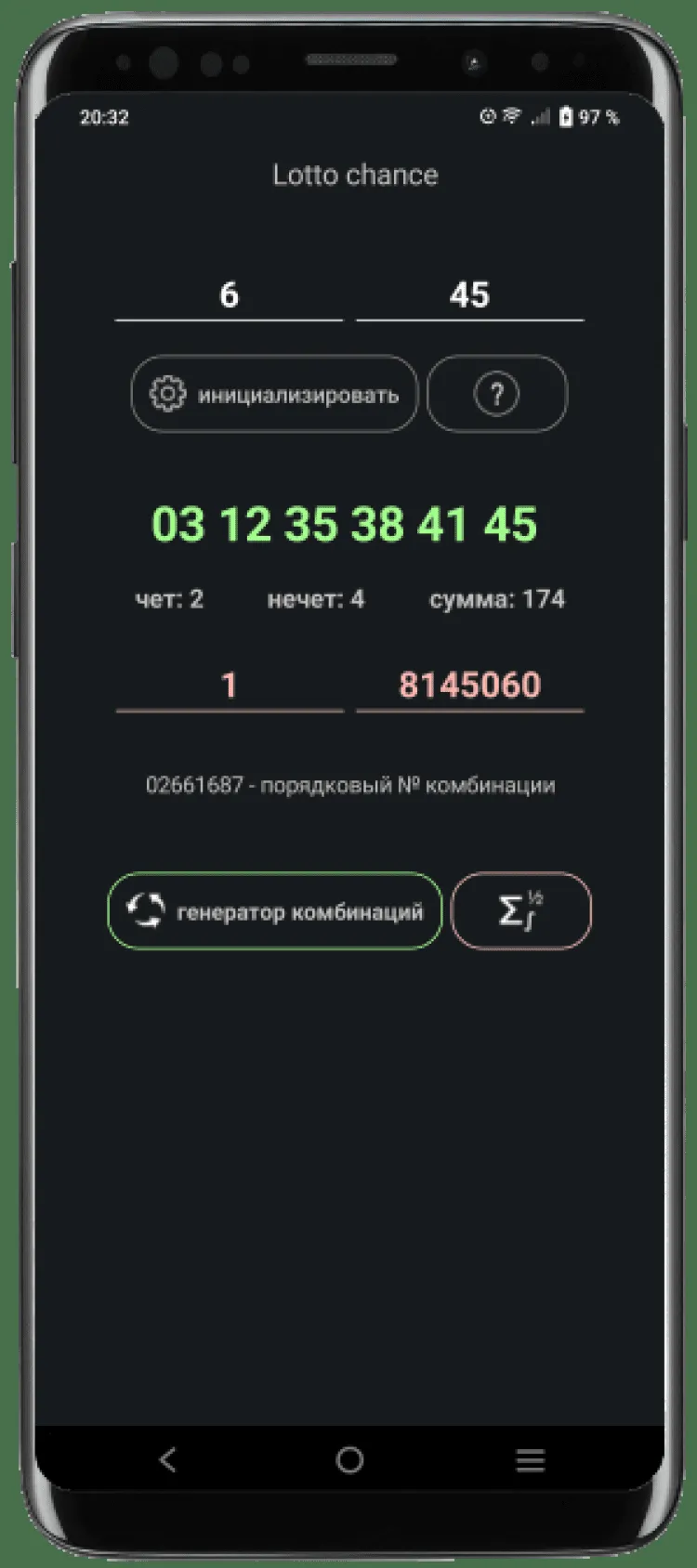Image resolution: width=697 pixels, height=1568 pixels.
Task: Open the question mark help button
Action: point(496,394)
